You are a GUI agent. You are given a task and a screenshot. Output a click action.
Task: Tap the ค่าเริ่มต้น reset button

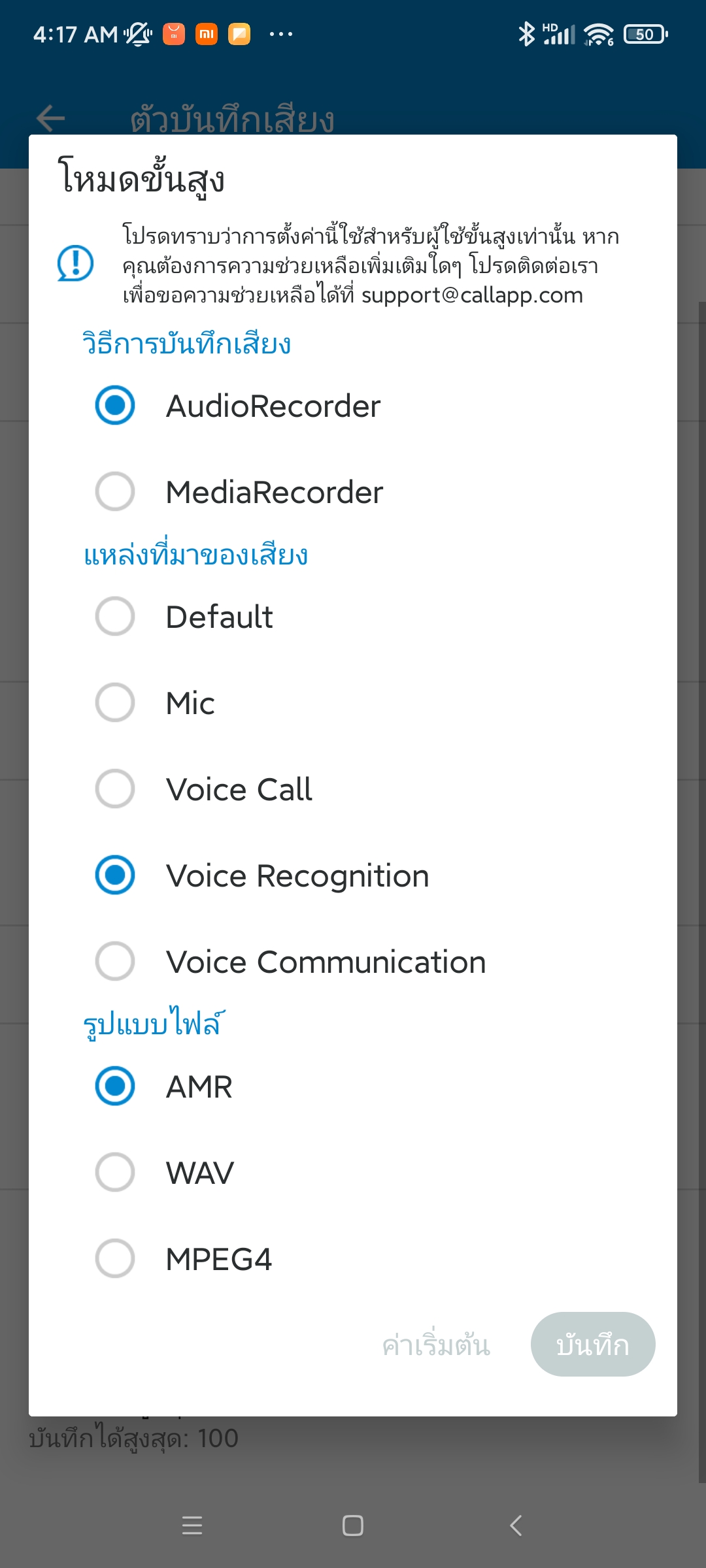coord(436,1345)
